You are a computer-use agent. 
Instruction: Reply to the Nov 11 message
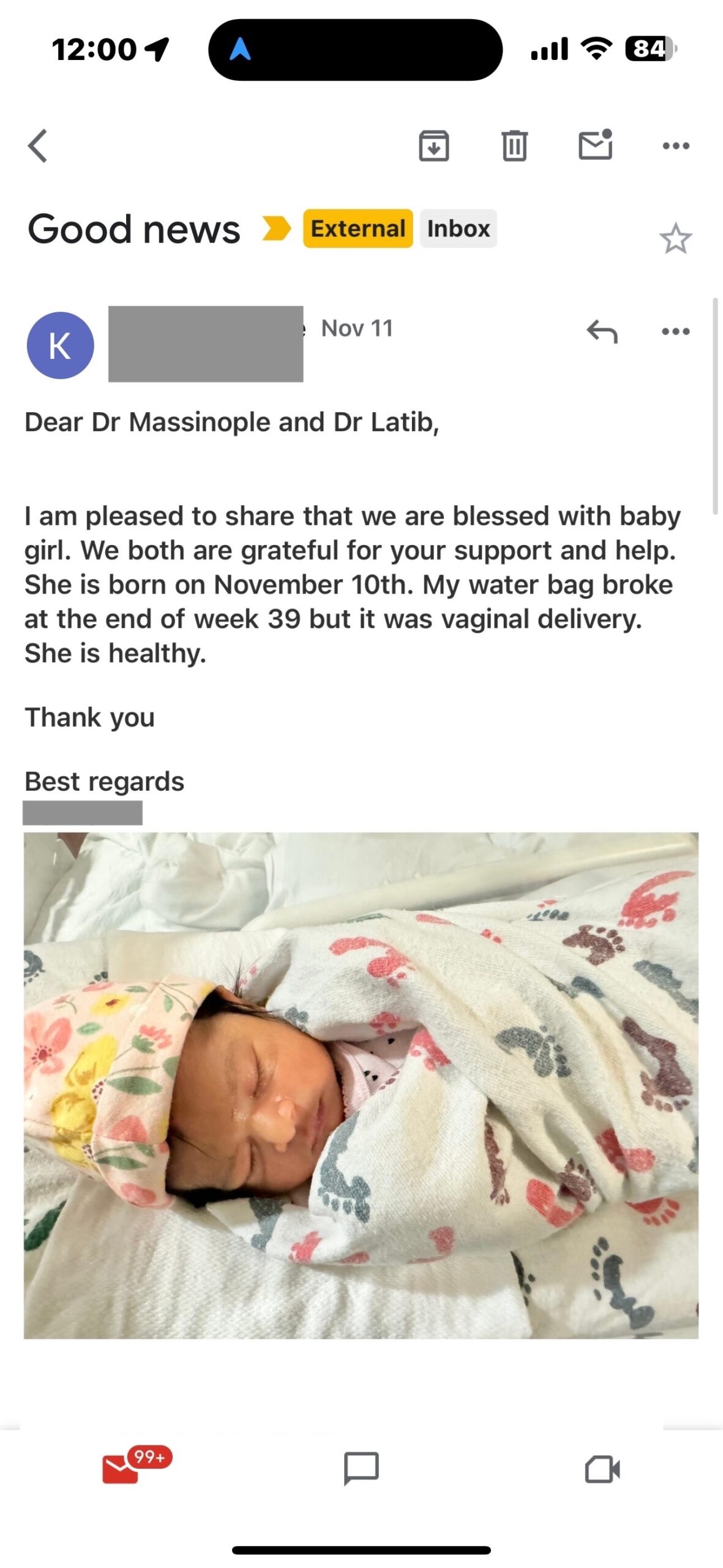pyautogui.click(x=602, y=332)
